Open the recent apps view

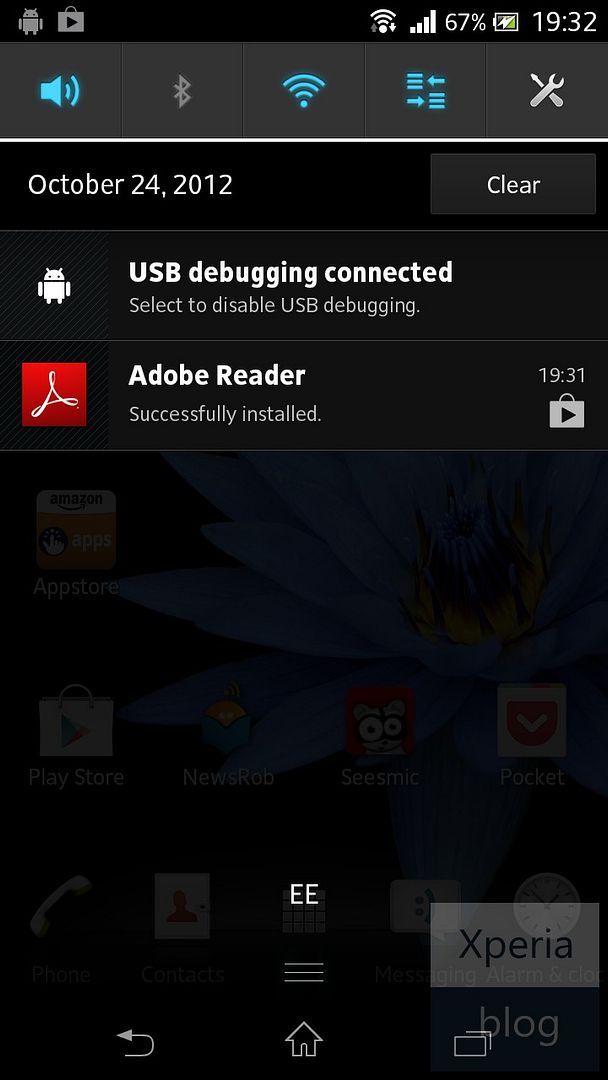[472, 1043]
